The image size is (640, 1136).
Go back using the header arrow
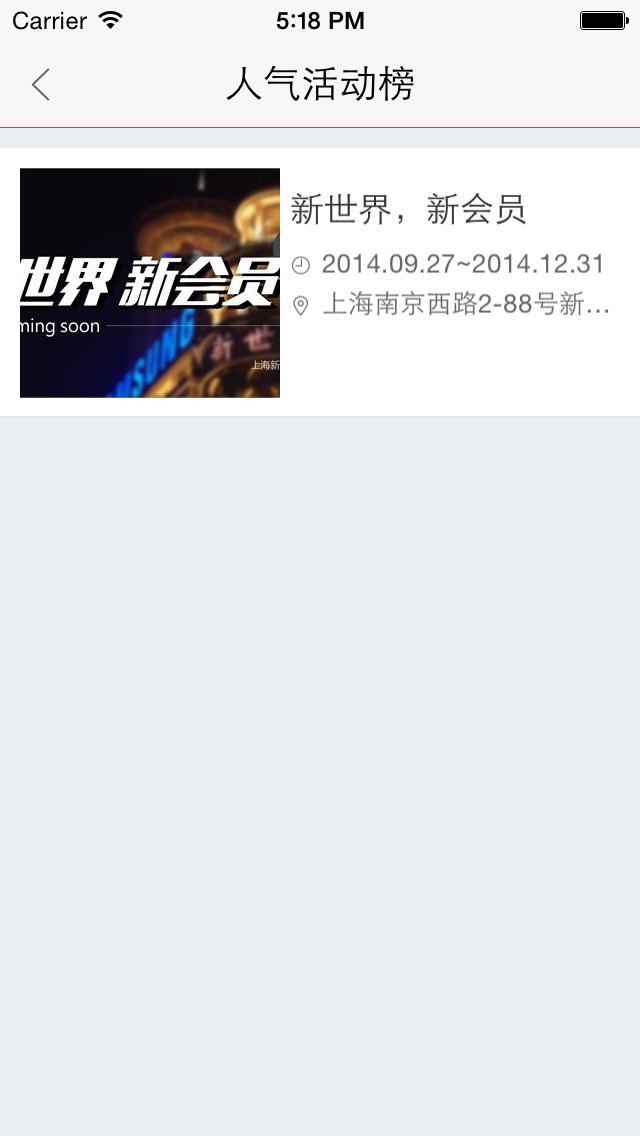tap(40, 85)
